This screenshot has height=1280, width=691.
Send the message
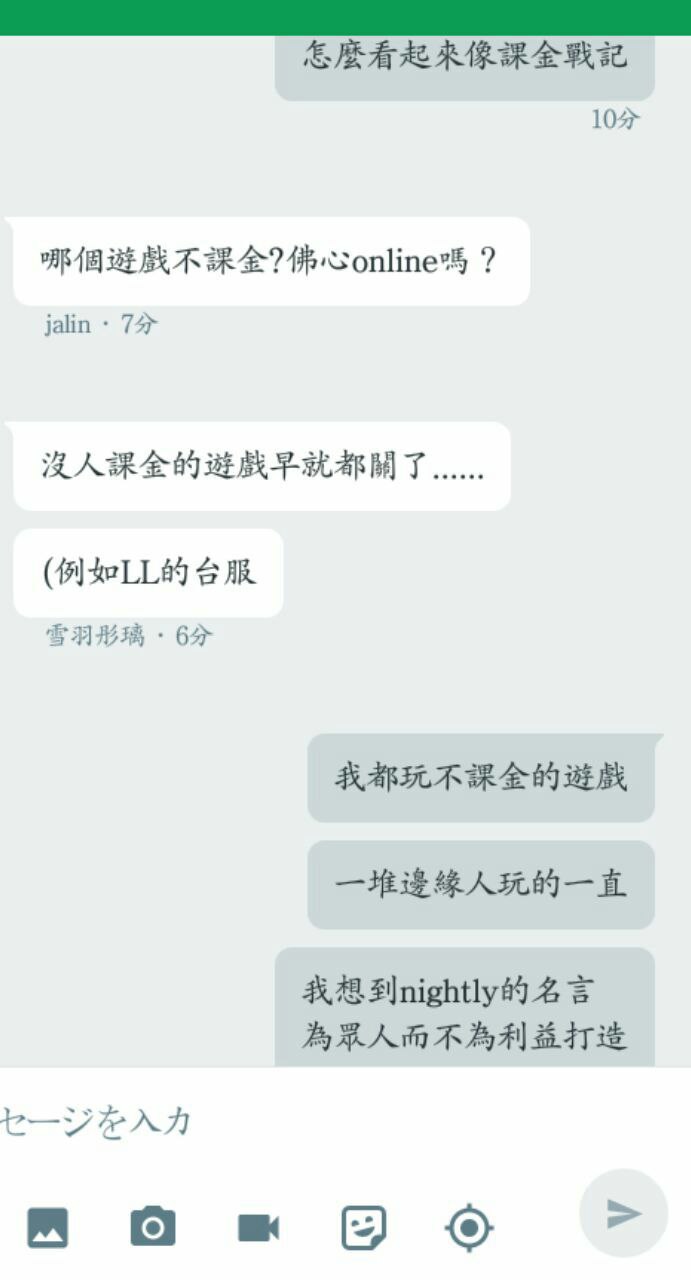coord(623,1213)
